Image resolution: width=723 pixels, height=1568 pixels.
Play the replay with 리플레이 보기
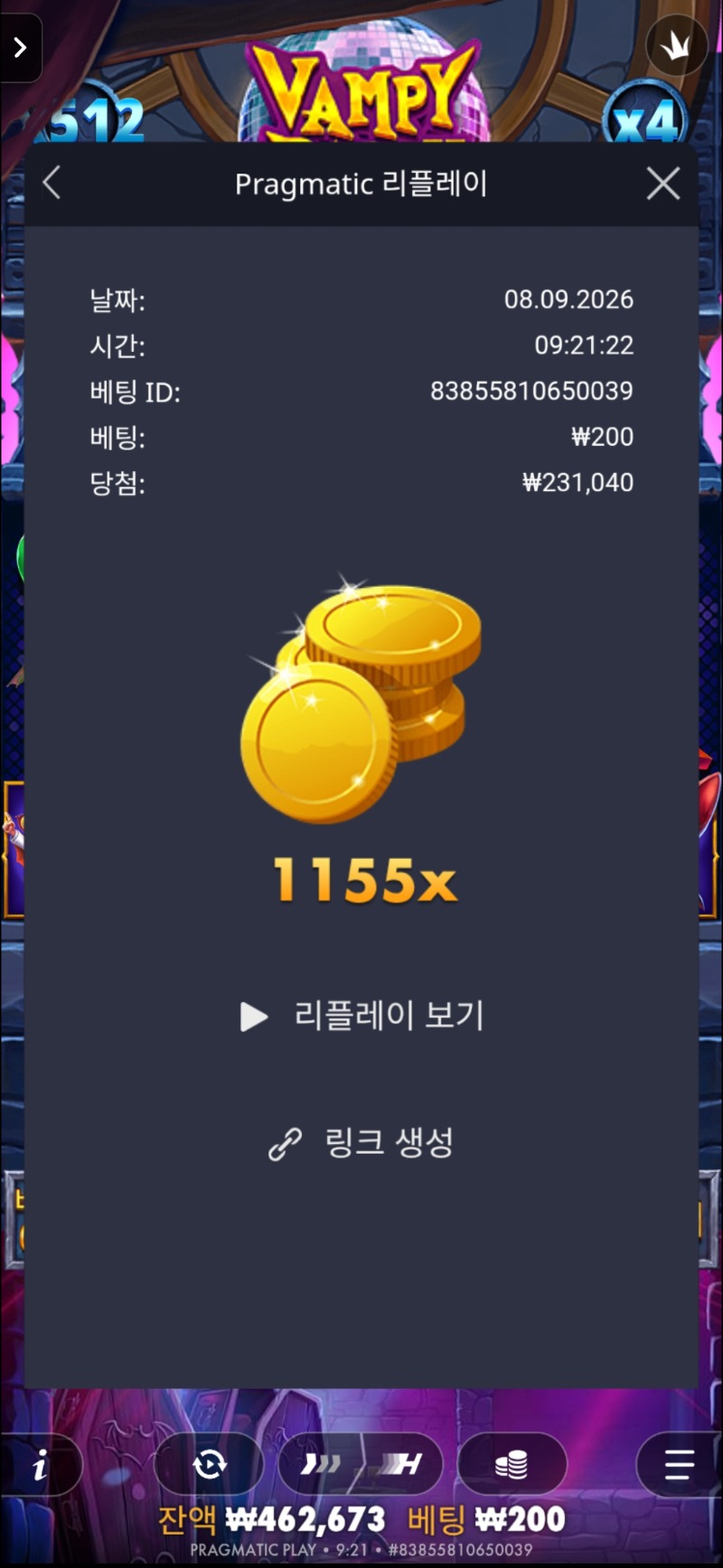tap(361, 1015)
